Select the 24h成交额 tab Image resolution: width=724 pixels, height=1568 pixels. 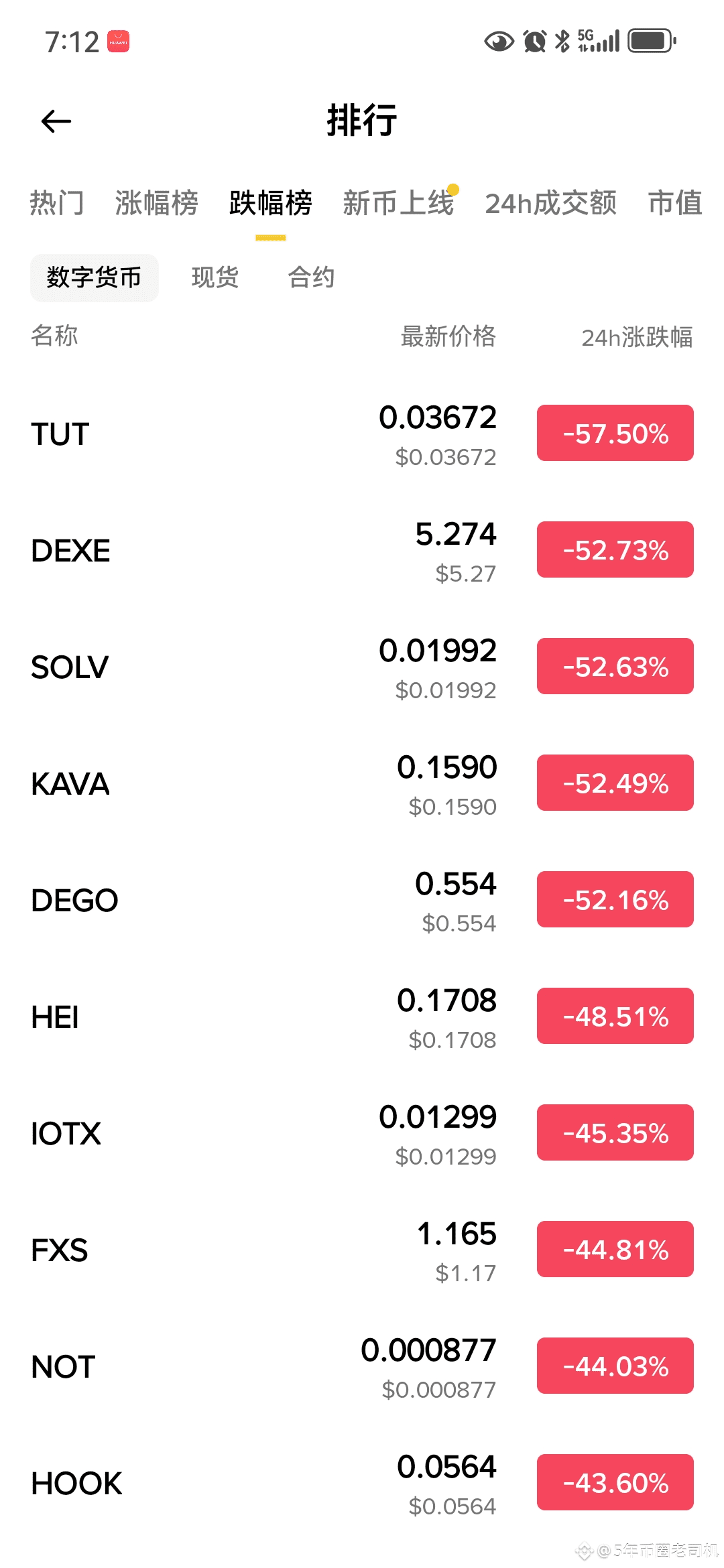click(550, 203)
